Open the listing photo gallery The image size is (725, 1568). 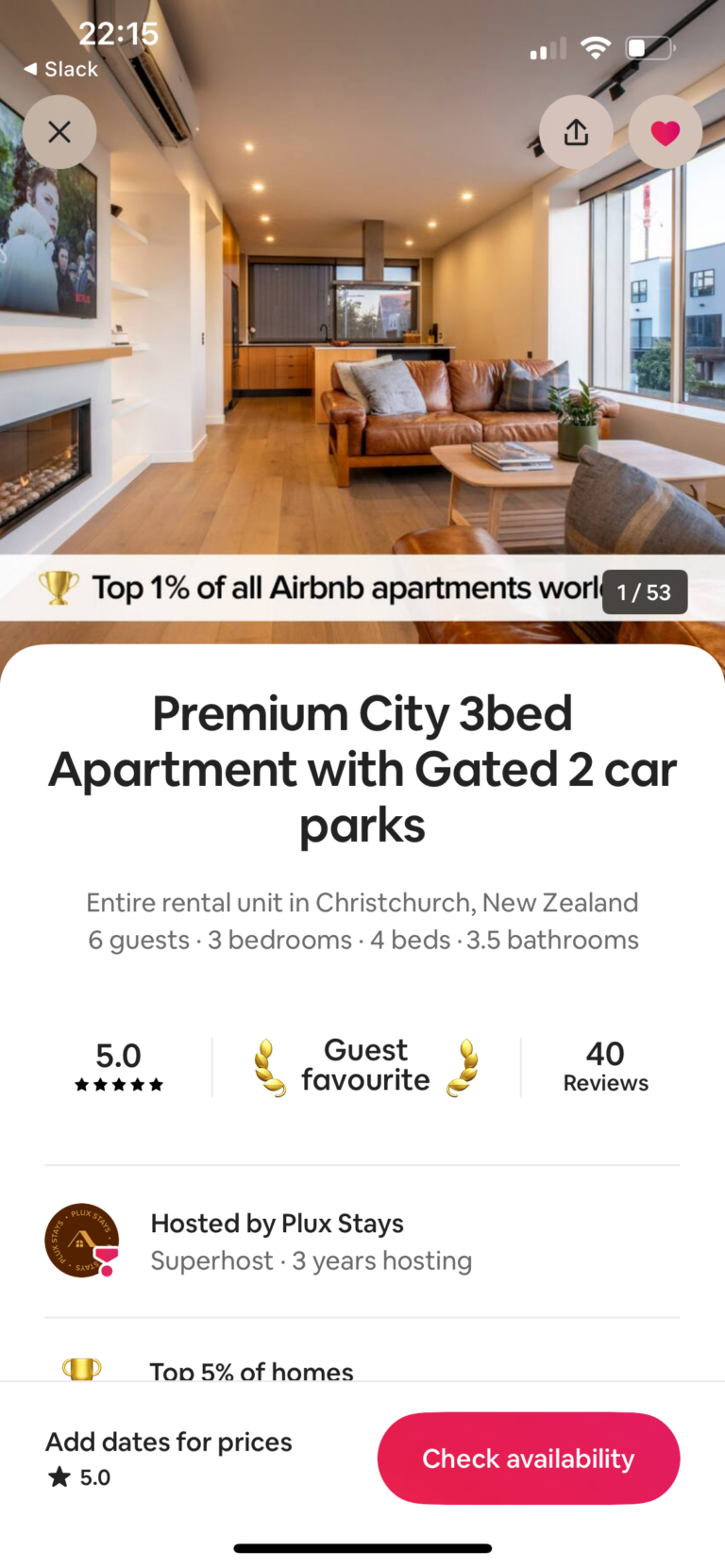pyautogui.click(x=362, y=359)
